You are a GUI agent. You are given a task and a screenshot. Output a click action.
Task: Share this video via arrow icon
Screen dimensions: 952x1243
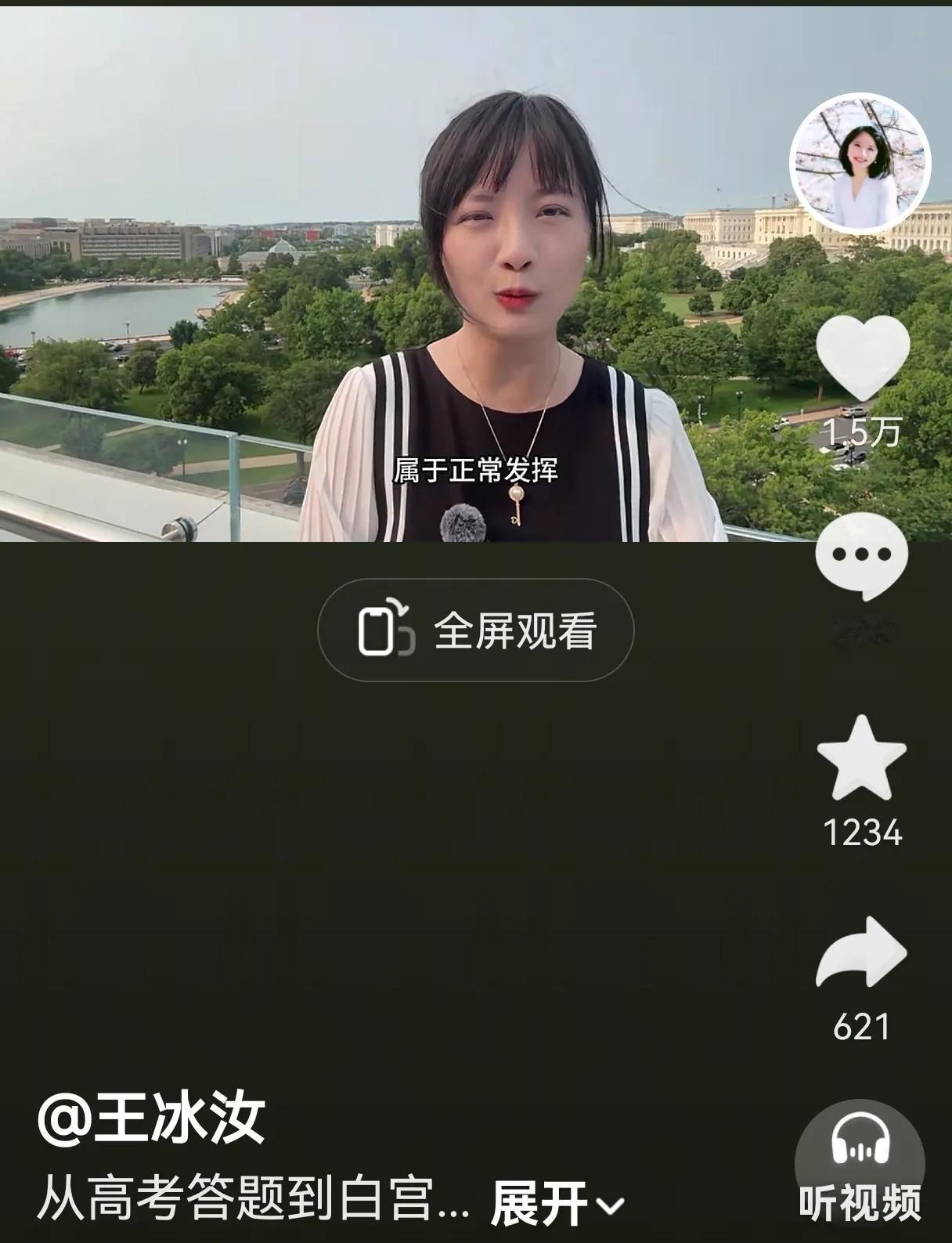coord(861,953)
